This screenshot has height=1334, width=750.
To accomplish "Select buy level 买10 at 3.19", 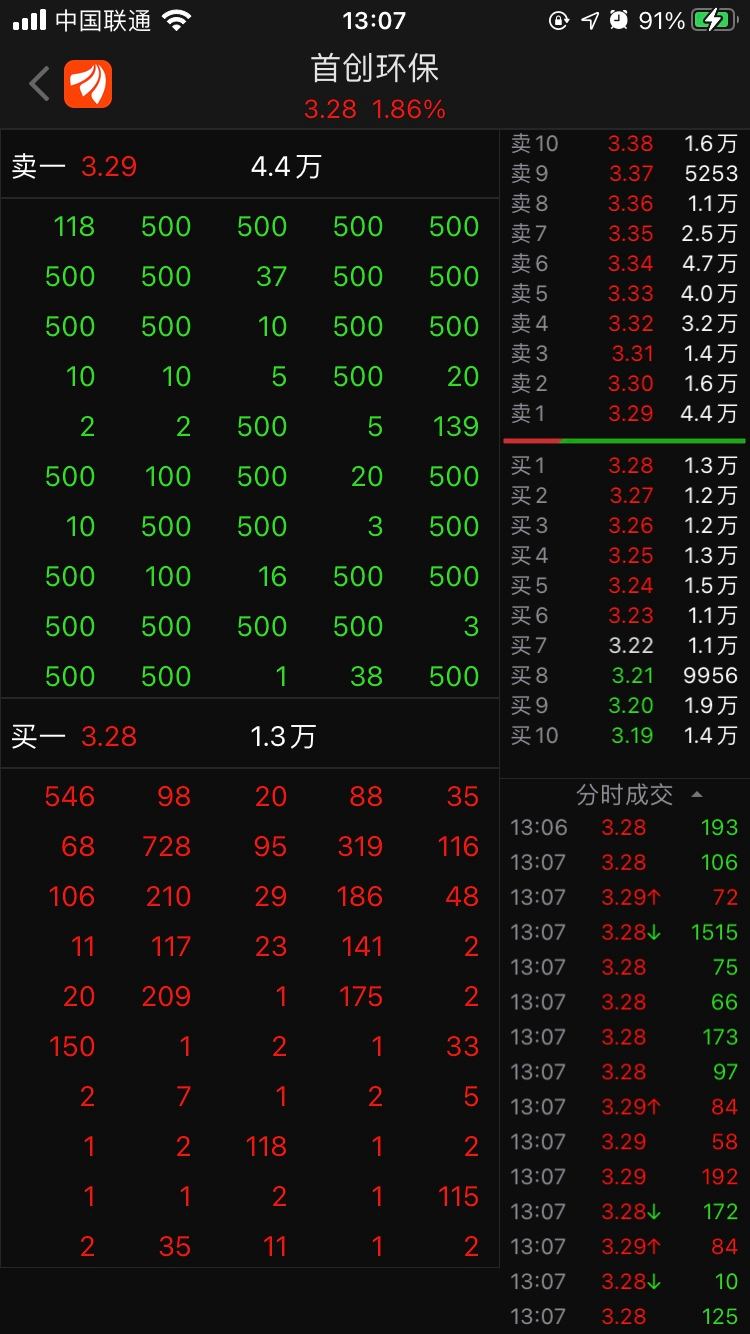I will click(x=624, y=735).
